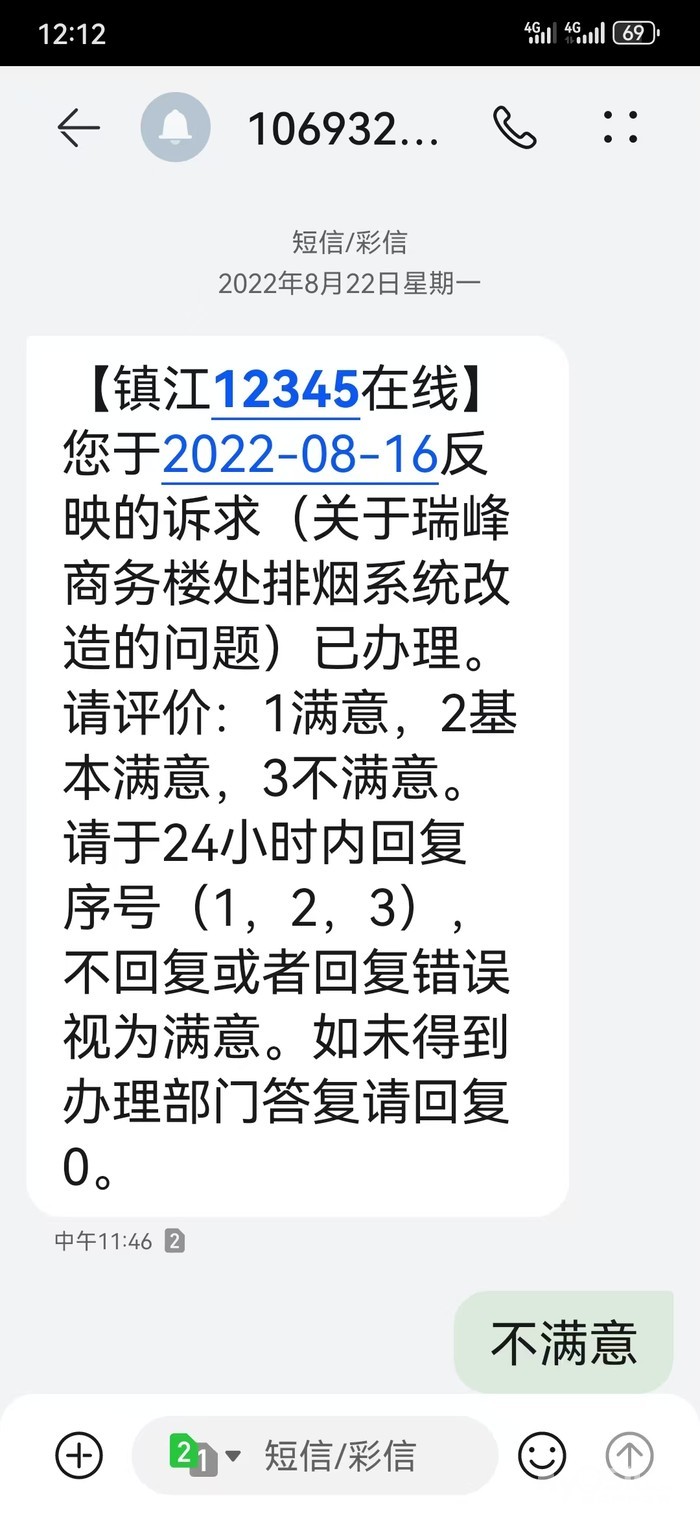Image resolution: width=700 pixels, height=1517 pixels.
Task: Go back to the message list
Action: coord(78,127)
